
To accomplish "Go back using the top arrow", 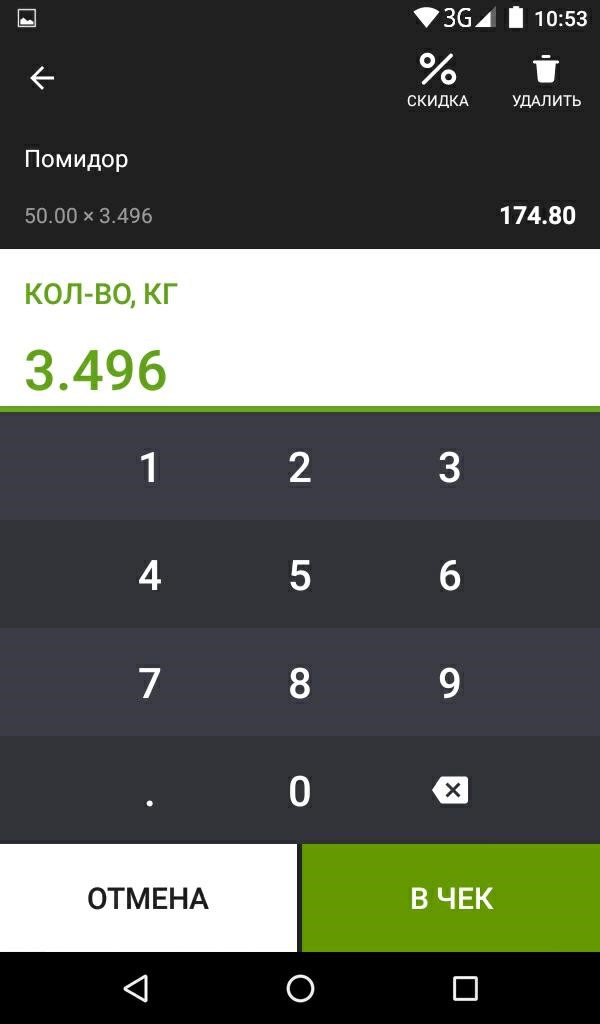I will pos(42,78).
